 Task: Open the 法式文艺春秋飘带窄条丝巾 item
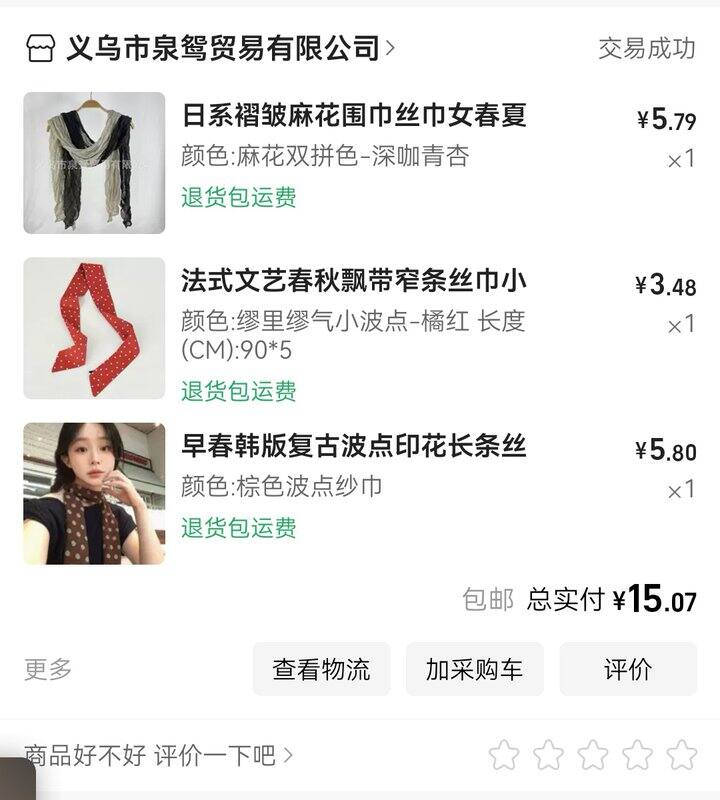tap(354, 281)
